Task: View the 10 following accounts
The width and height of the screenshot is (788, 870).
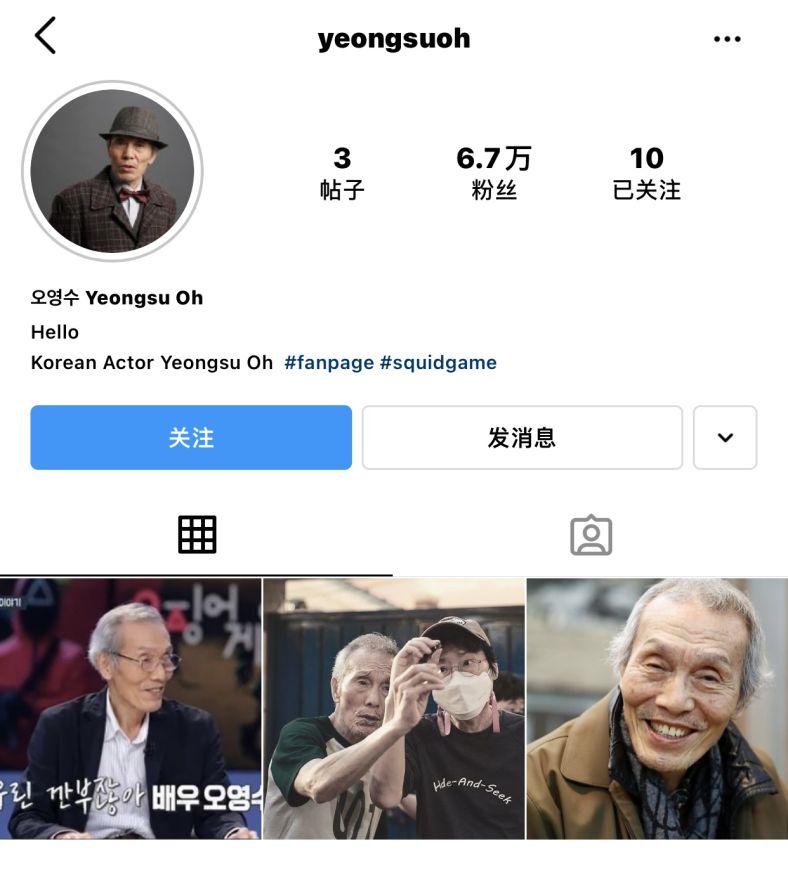Action: (646, 172)
